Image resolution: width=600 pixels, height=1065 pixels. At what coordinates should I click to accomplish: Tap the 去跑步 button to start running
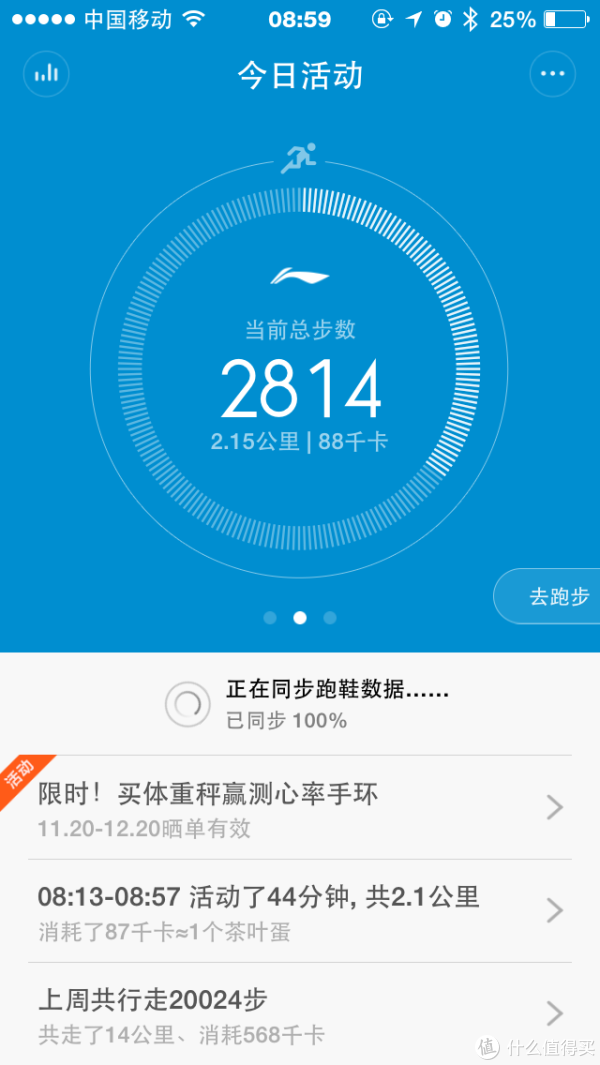[549, 596]
